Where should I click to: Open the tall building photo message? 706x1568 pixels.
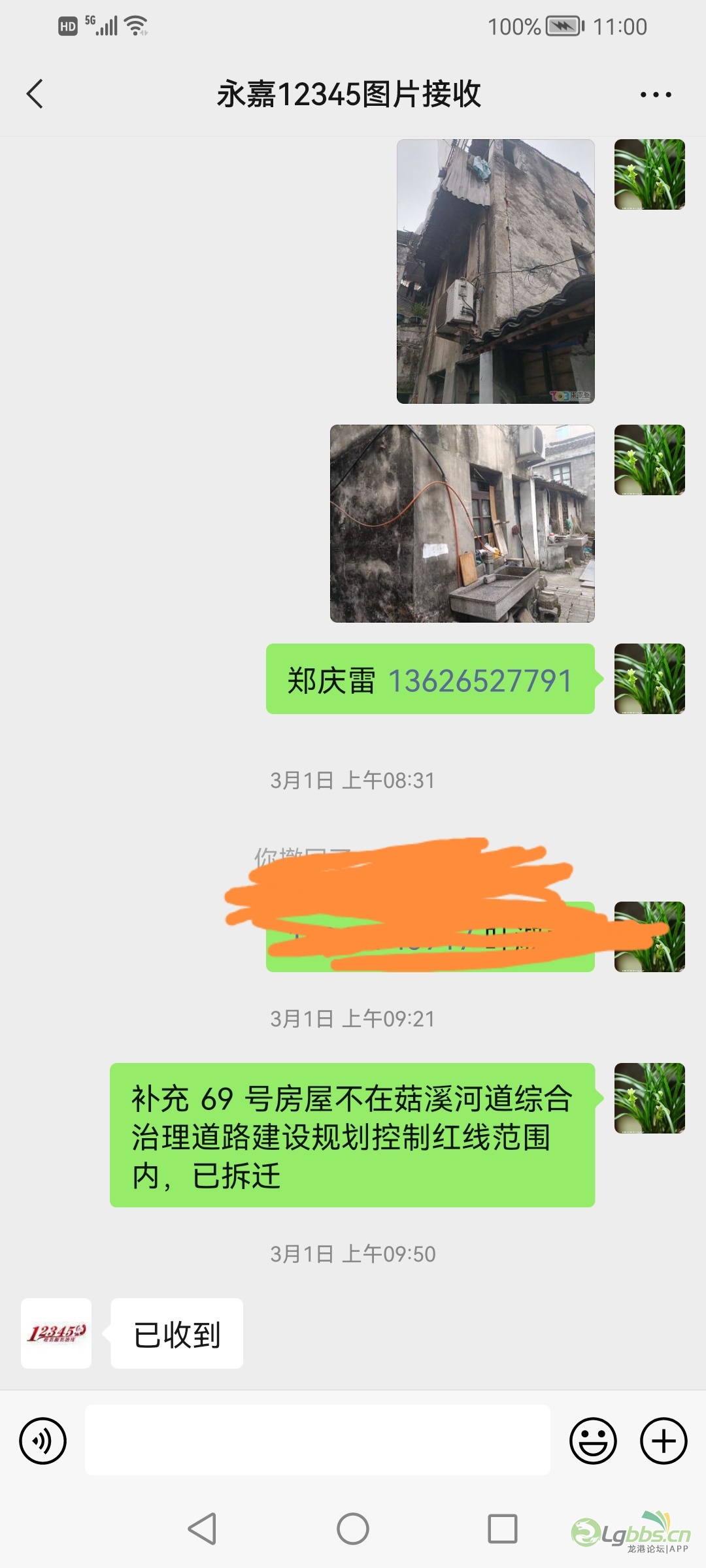(496, 271)
